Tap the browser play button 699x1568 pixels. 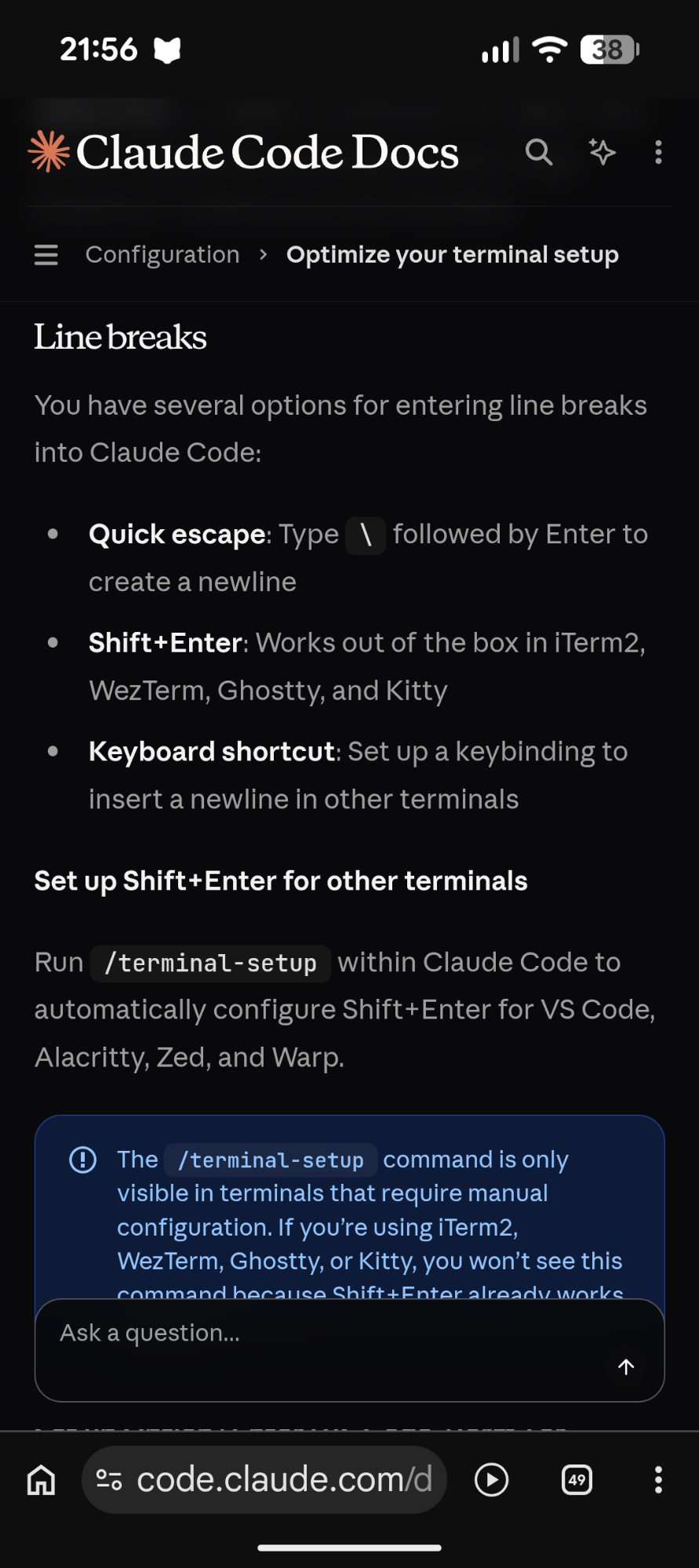[x=492, y=1480]
